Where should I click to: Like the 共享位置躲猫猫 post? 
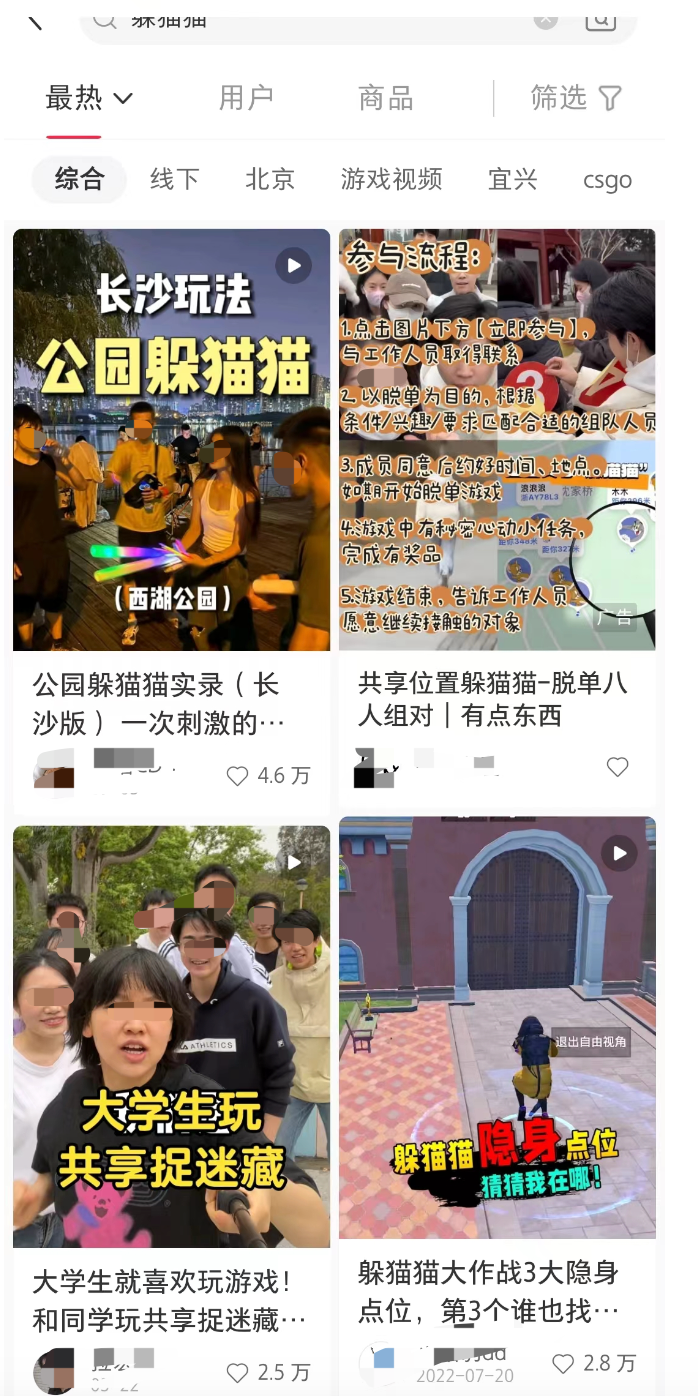[x=618, y=767]
